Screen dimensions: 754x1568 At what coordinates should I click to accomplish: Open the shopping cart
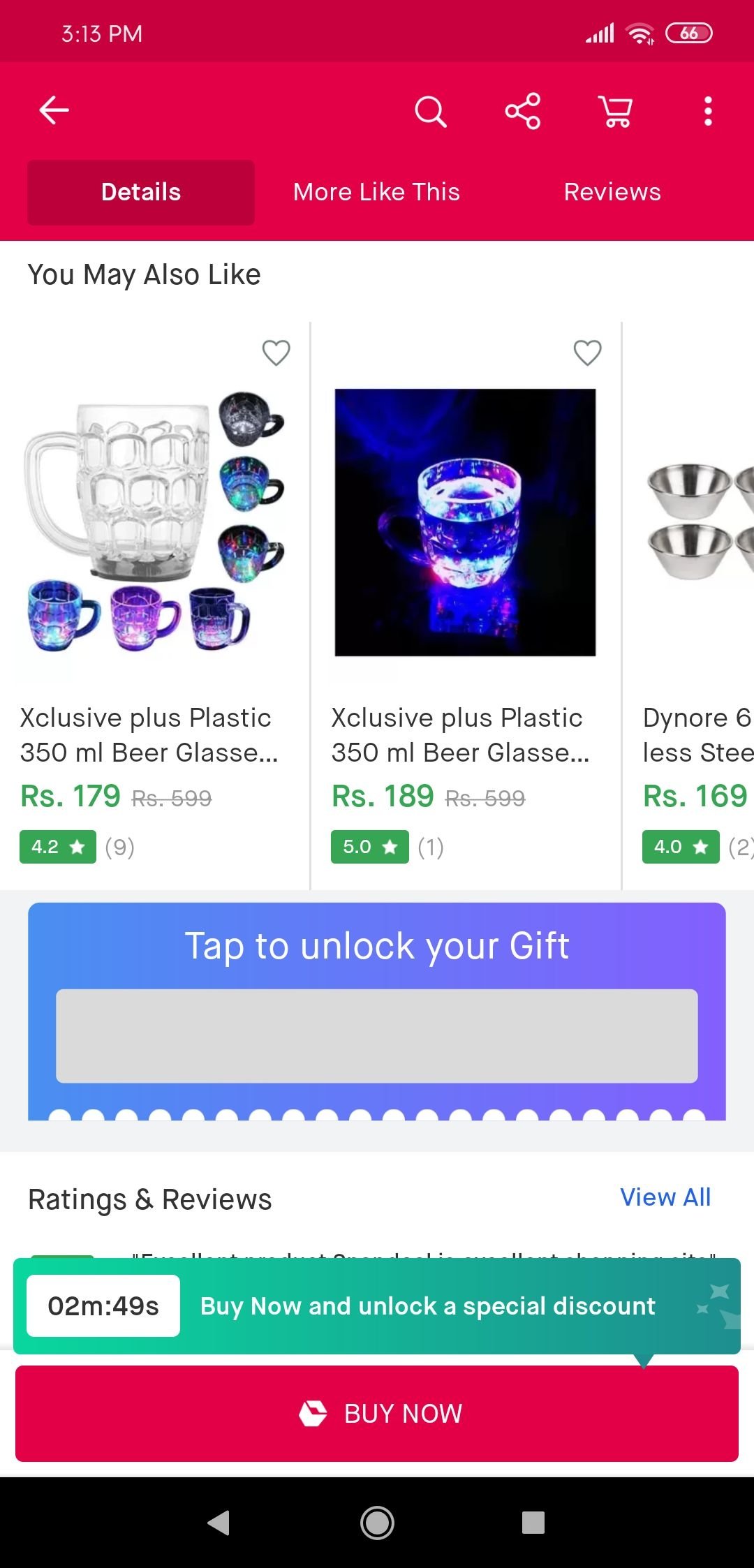pos(615,111)
